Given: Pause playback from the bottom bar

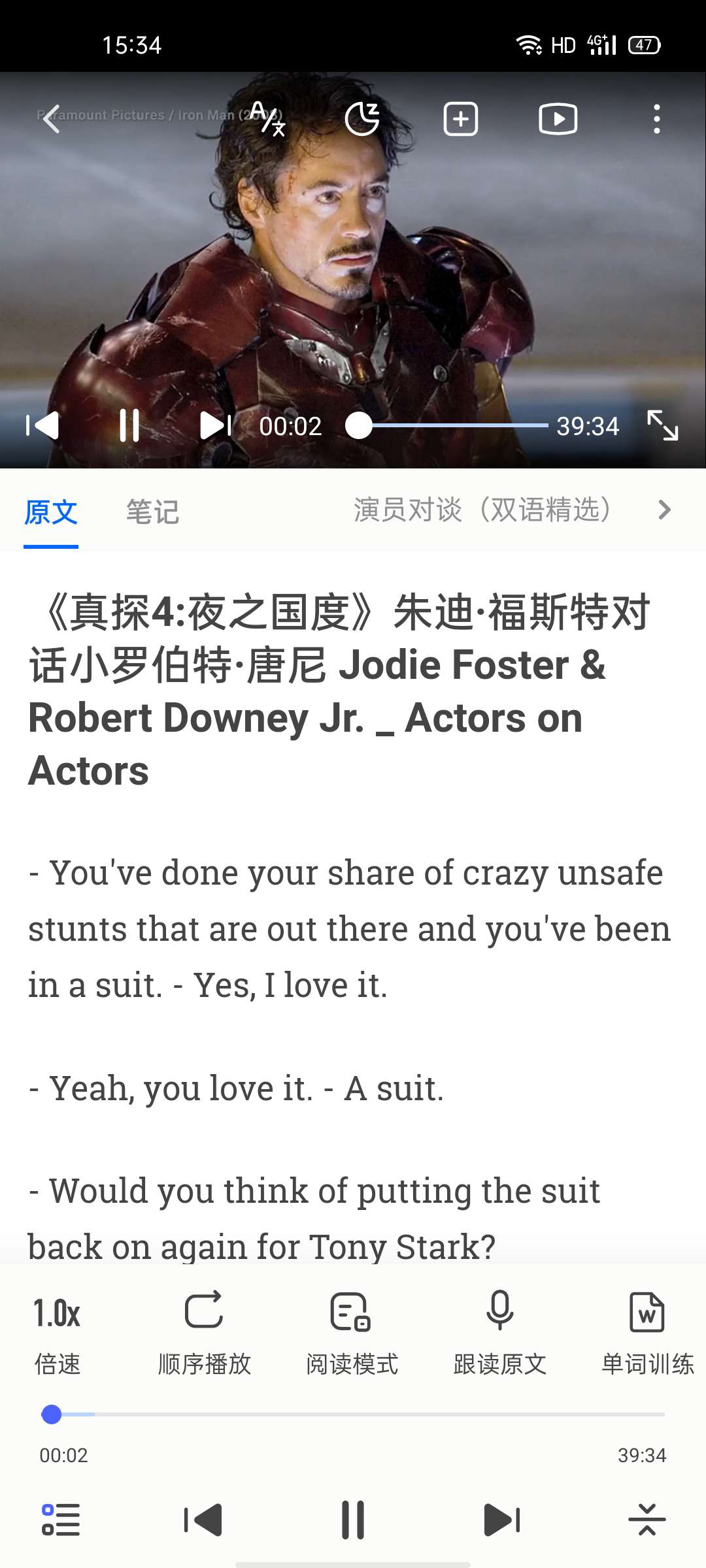Looking at the screenshot, I should click(x=353, y=1520).
